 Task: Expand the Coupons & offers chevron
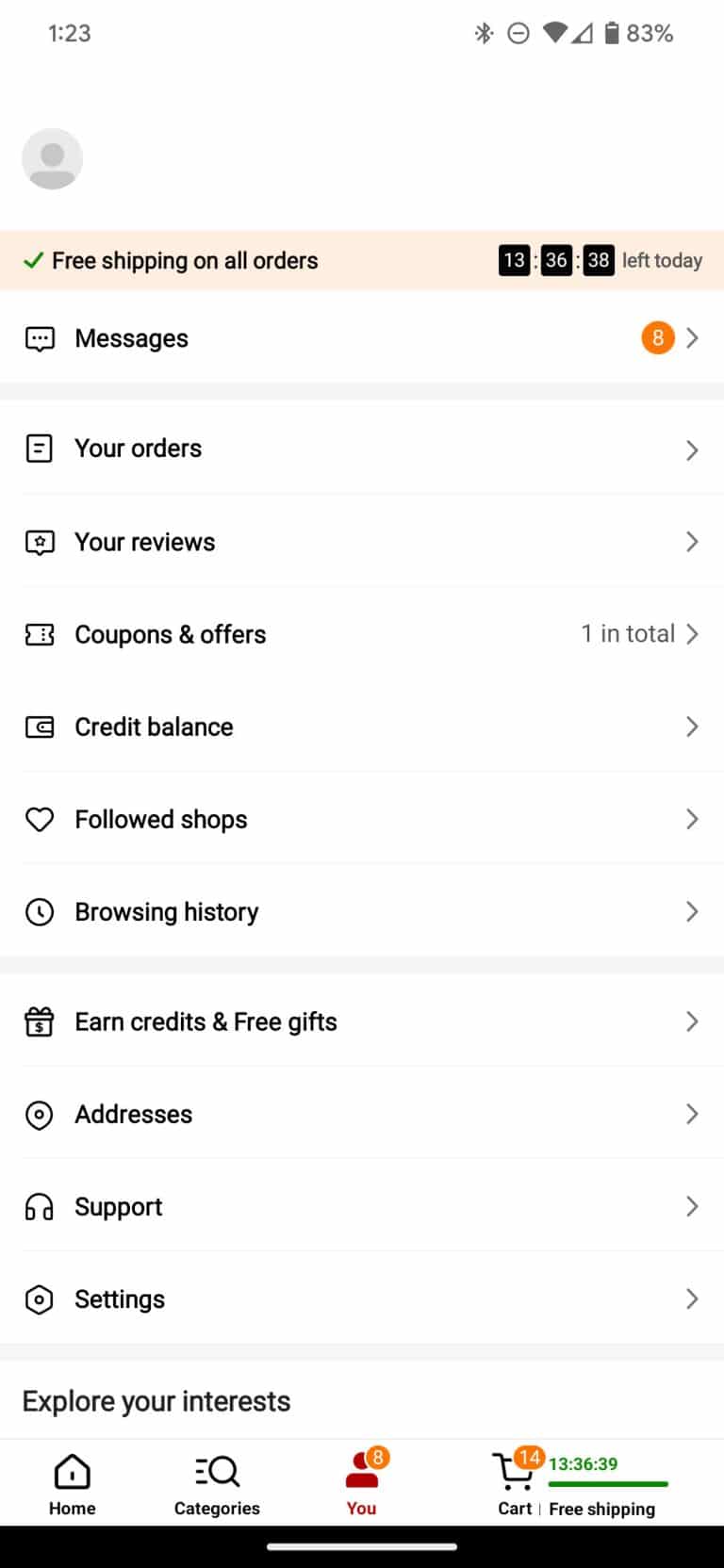pos(694,634)
